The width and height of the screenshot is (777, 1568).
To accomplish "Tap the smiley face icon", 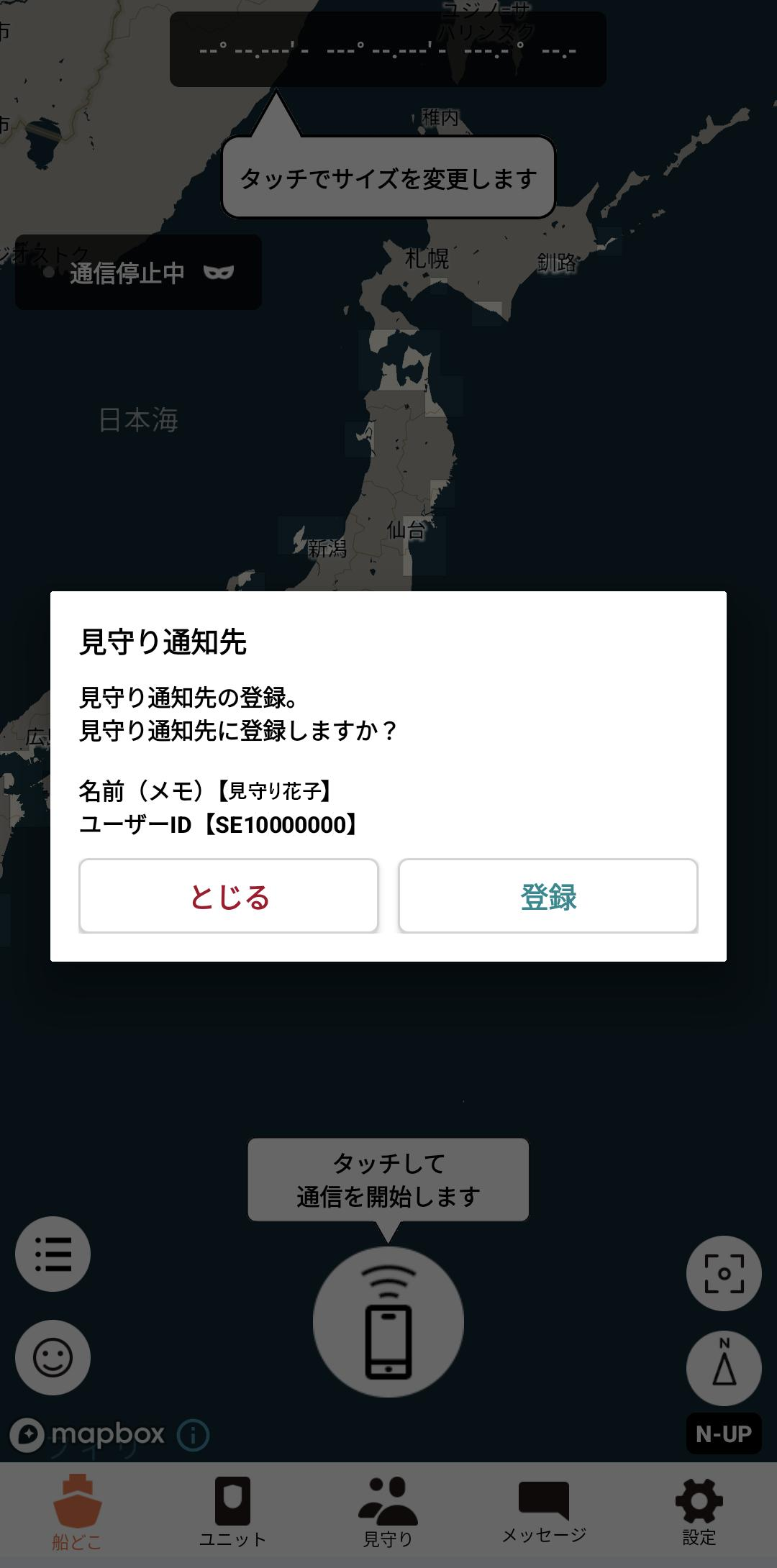I will pos(53,1357).
